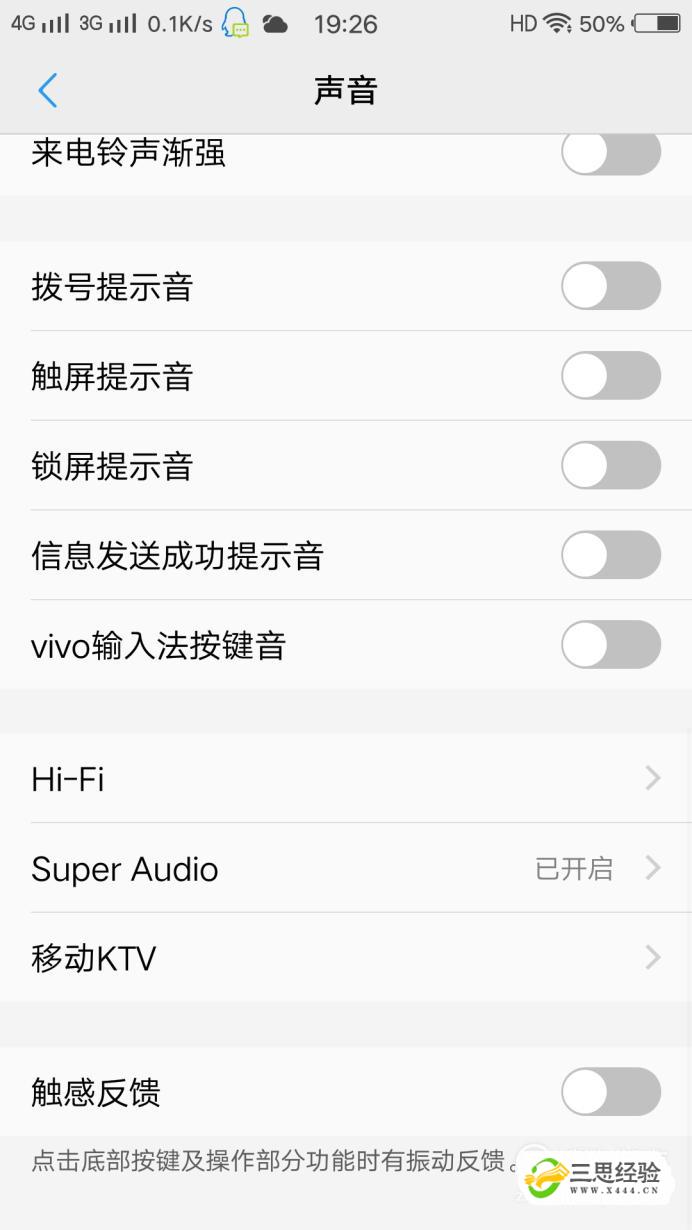Turn on 拨号提示音
This screenshot has height=1230, width=692.
610,287
